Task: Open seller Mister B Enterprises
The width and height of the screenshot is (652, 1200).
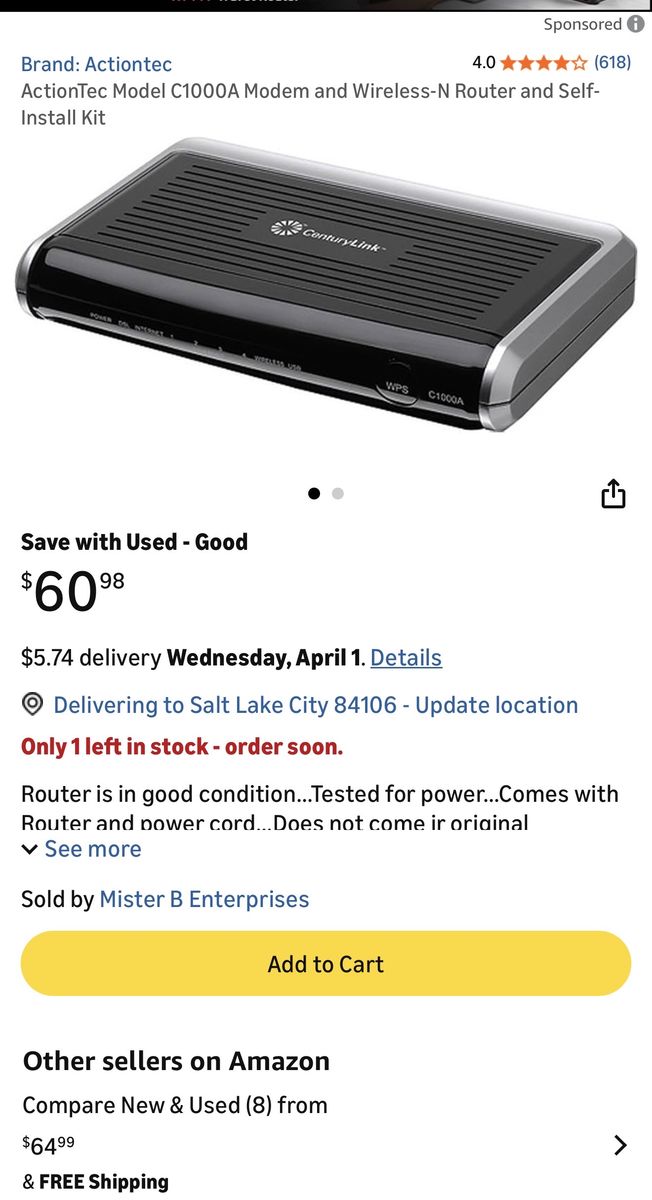Action: [x=204, y=899]
